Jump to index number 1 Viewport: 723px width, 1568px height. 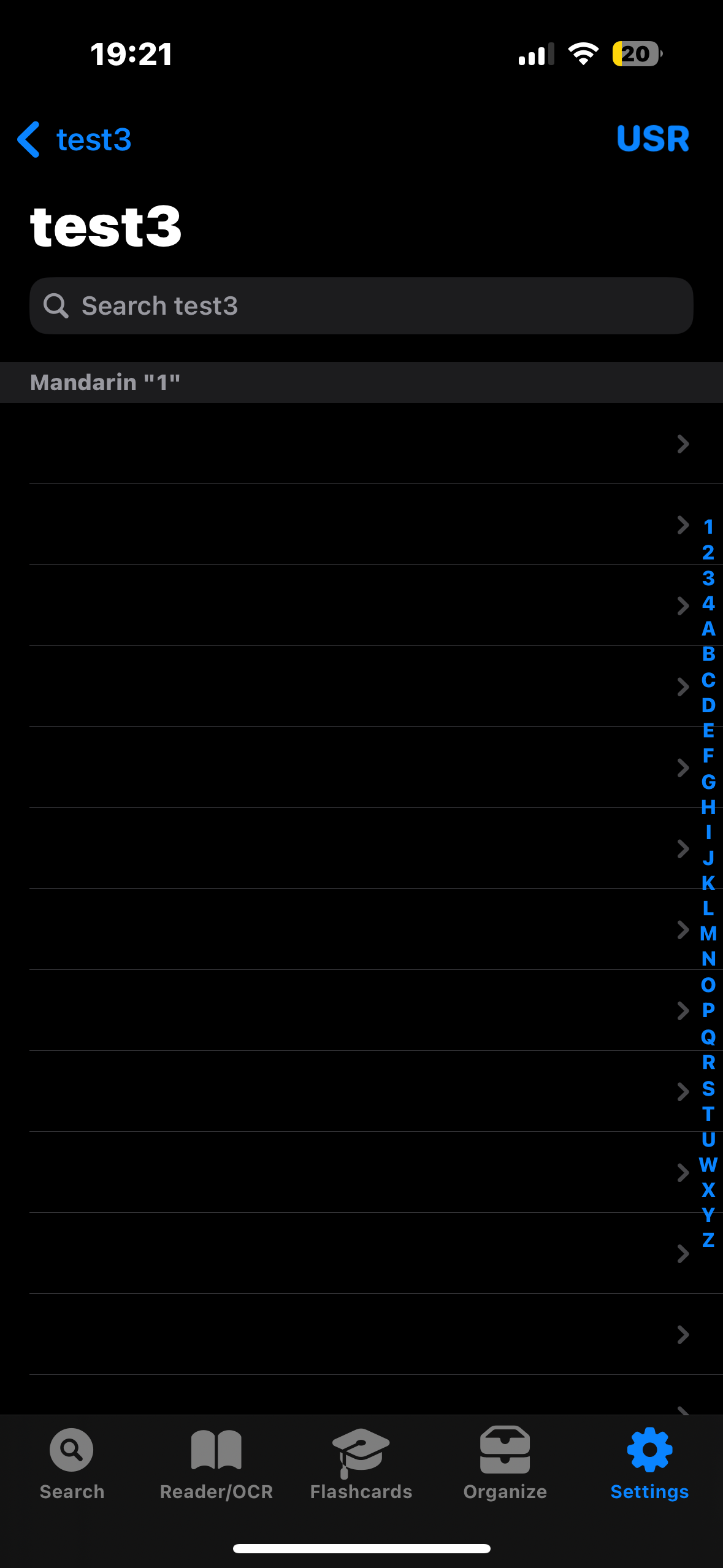(x=708, y=527)
